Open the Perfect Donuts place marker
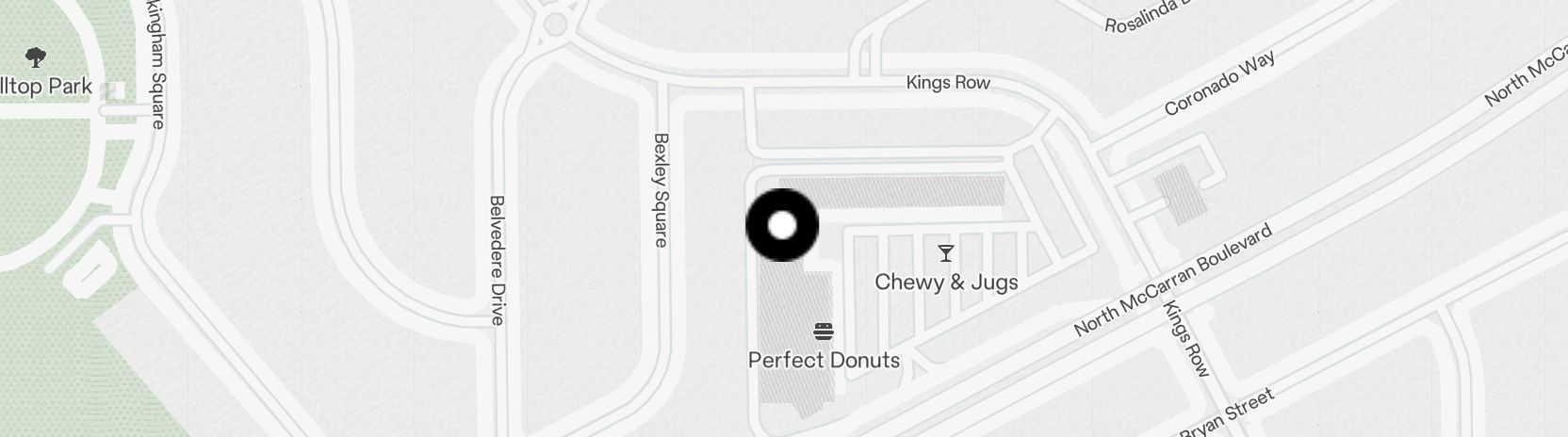Viewport: 1568px width, 437px height. (824, 332)
